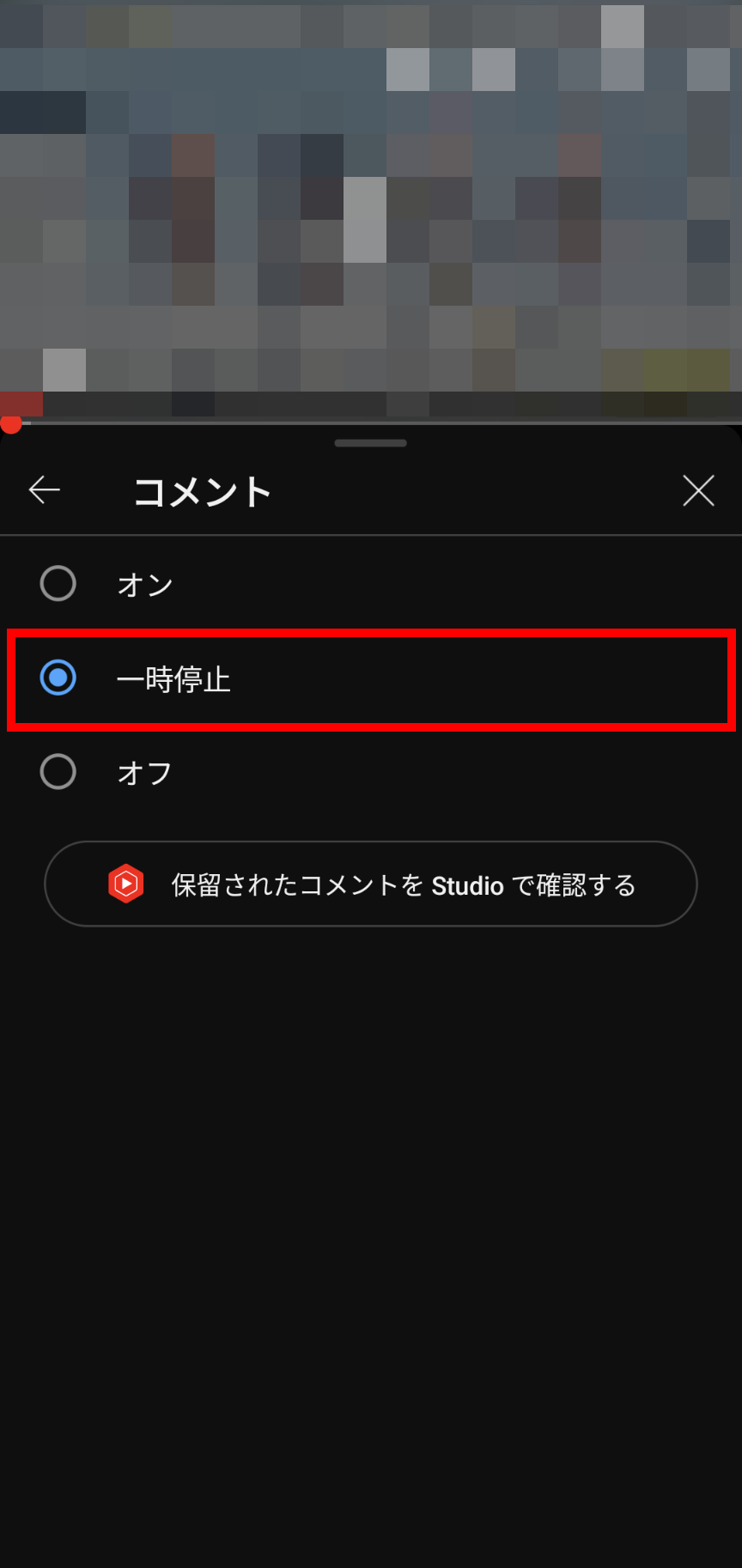Tap the Studio review button text
Image resolution: width=742 pixels, height=1568 pixels.
(x=404, y=884)
